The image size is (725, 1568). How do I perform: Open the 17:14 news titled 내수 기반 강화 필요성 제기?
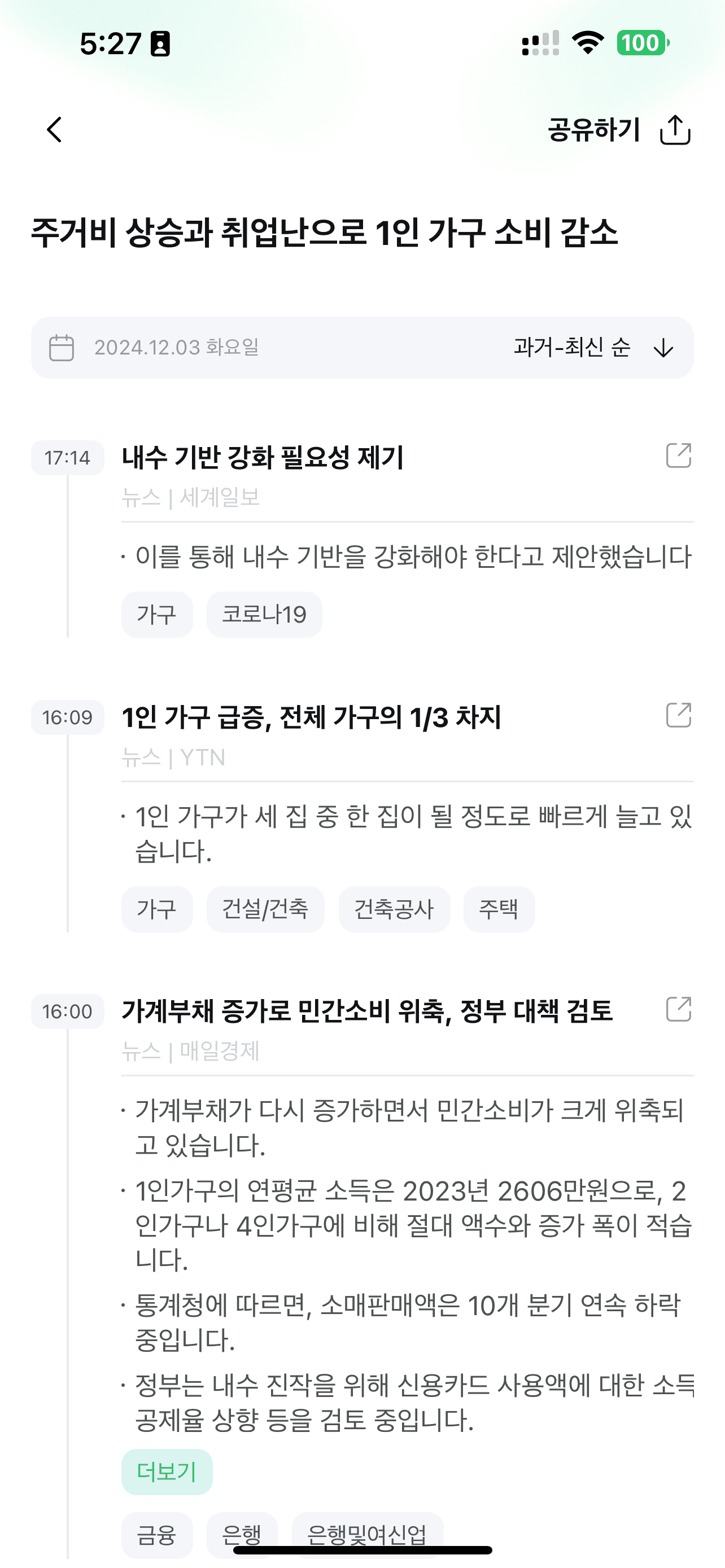(263, 458)
